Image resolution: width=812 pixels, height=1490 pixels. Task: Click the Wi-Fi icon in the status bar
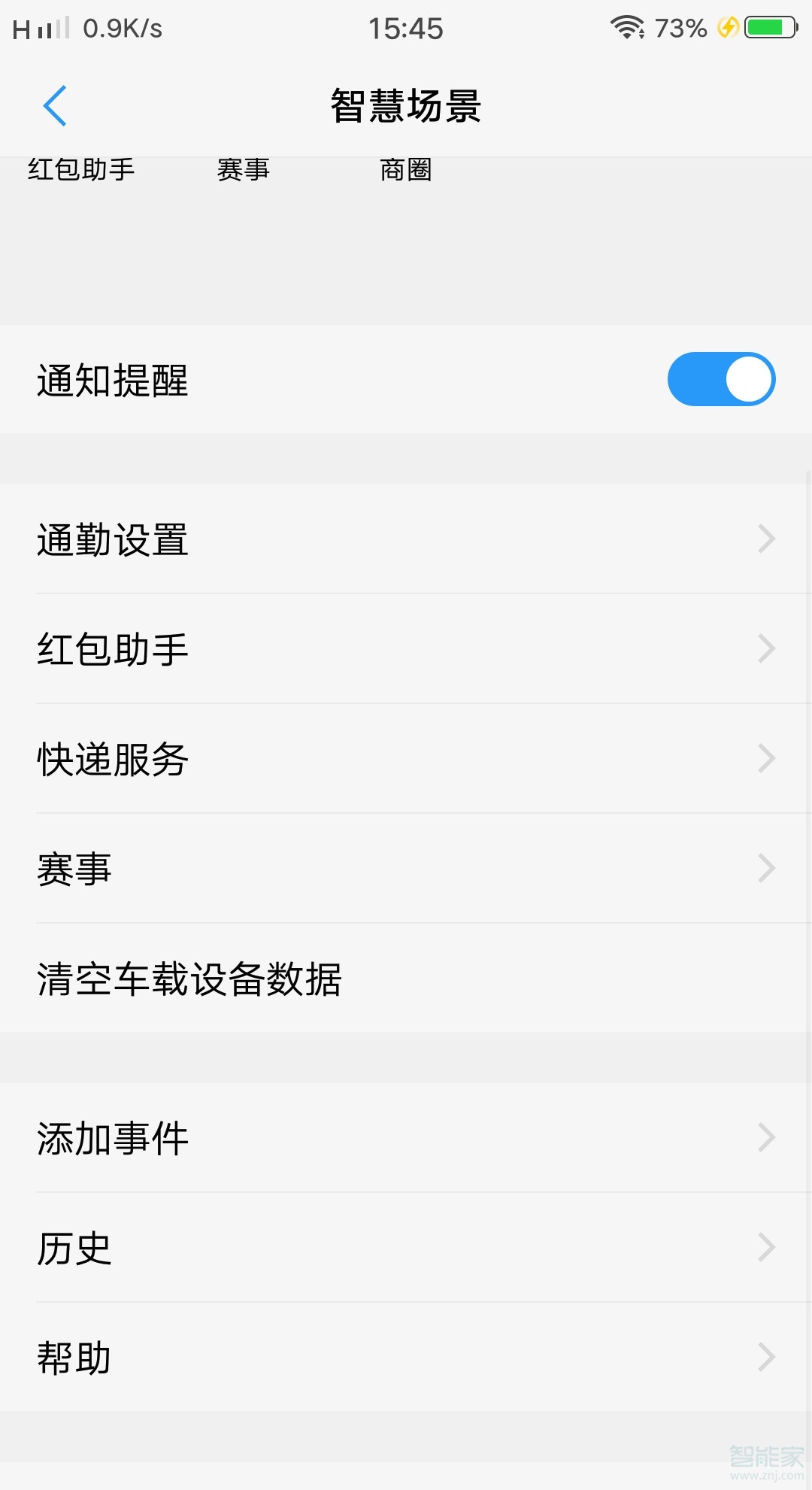(628, 28)
